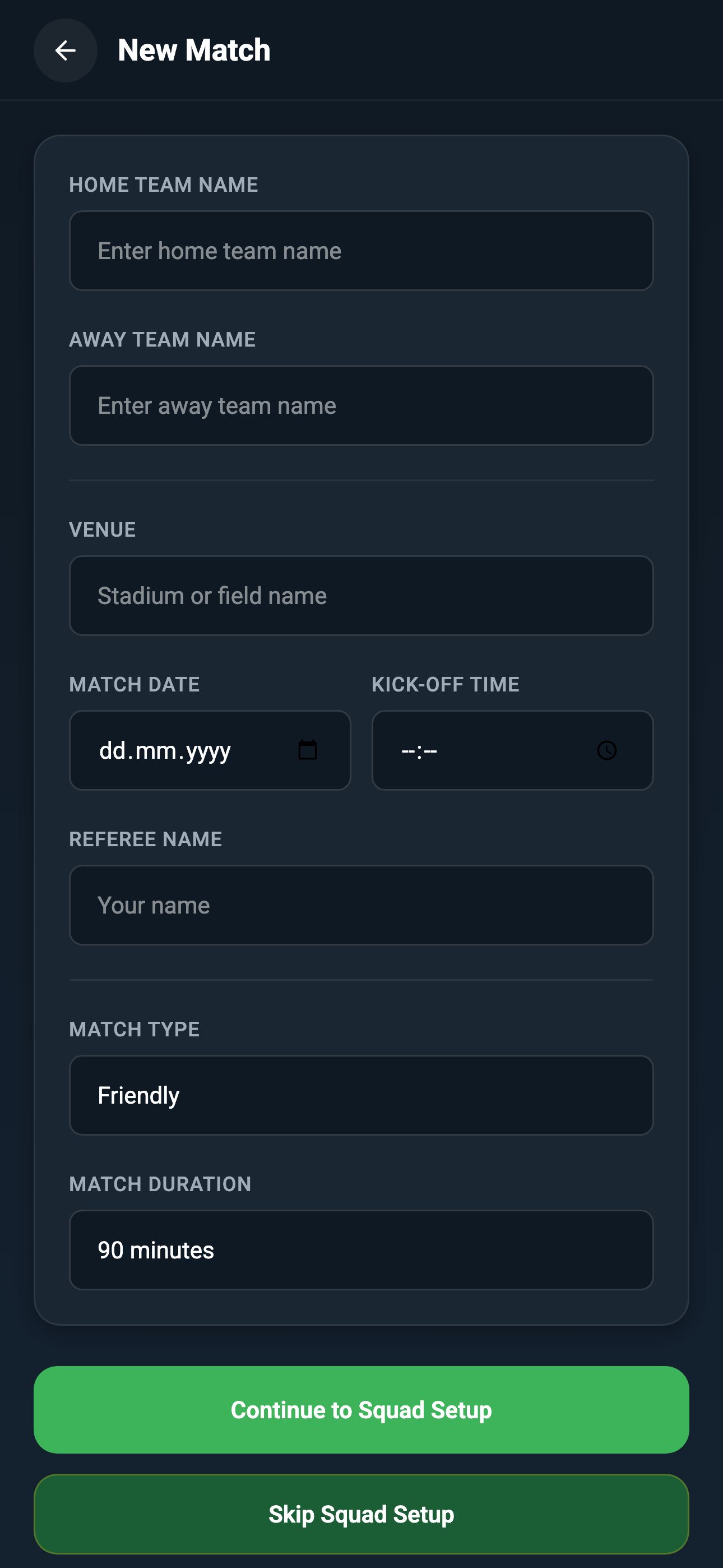This screenshot has width=723, height=1568.
Task: Click the venue field labeled Stadium or field name
Action: pos(361,596)
